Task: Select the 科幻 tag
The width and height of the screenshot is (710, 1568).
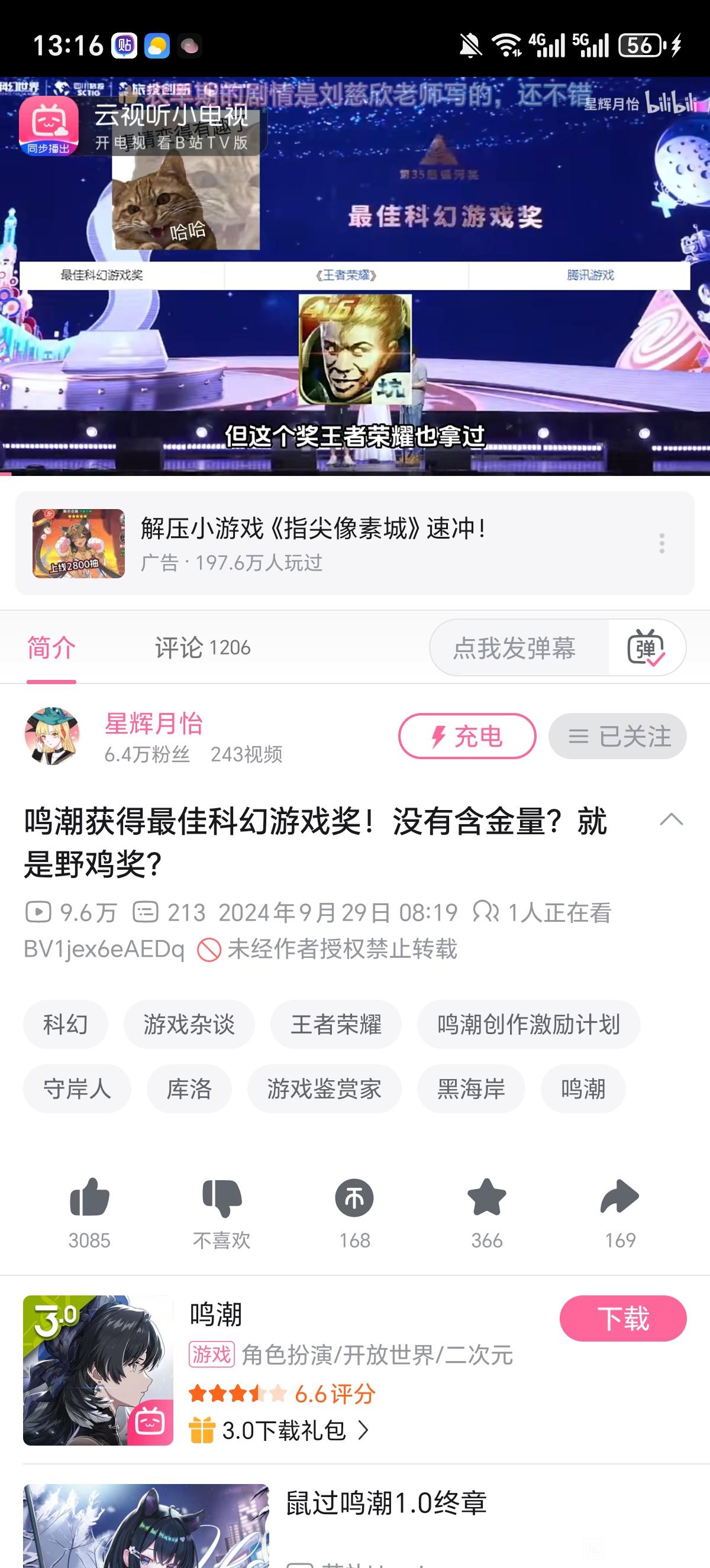Action: click(x=66, y=1025)
